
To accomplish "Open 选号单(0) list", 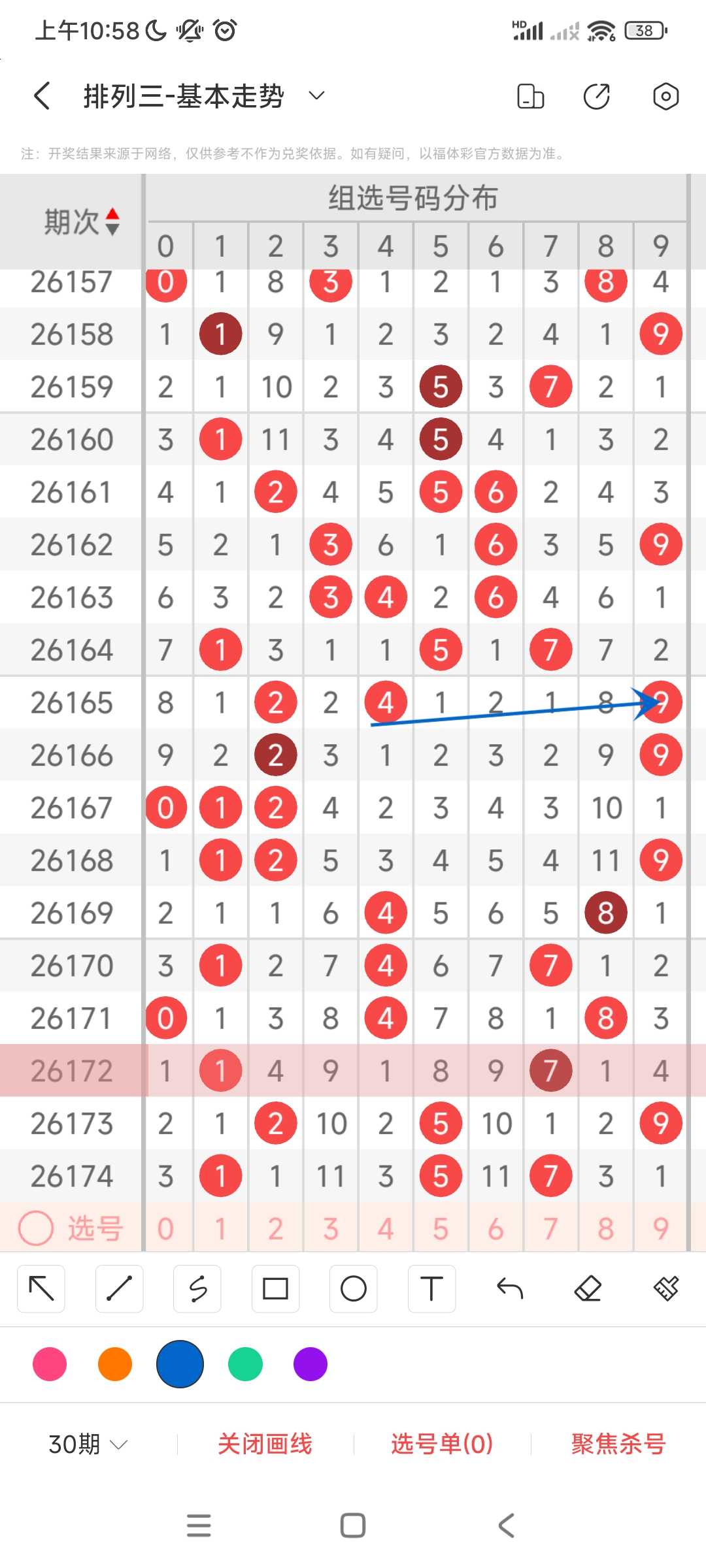I will (x=442, y=1444).
